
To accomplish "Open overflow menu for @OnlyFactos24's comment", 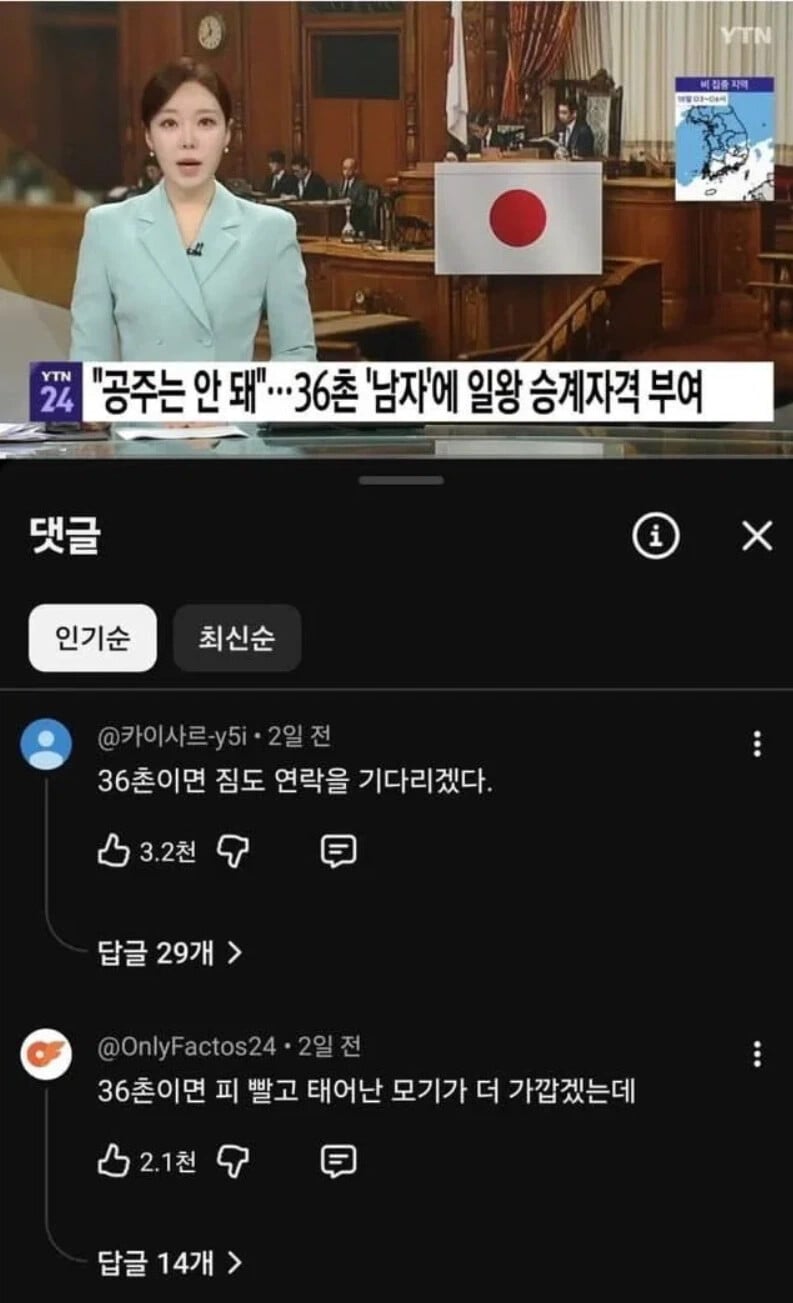I will tap(757, 1053).
